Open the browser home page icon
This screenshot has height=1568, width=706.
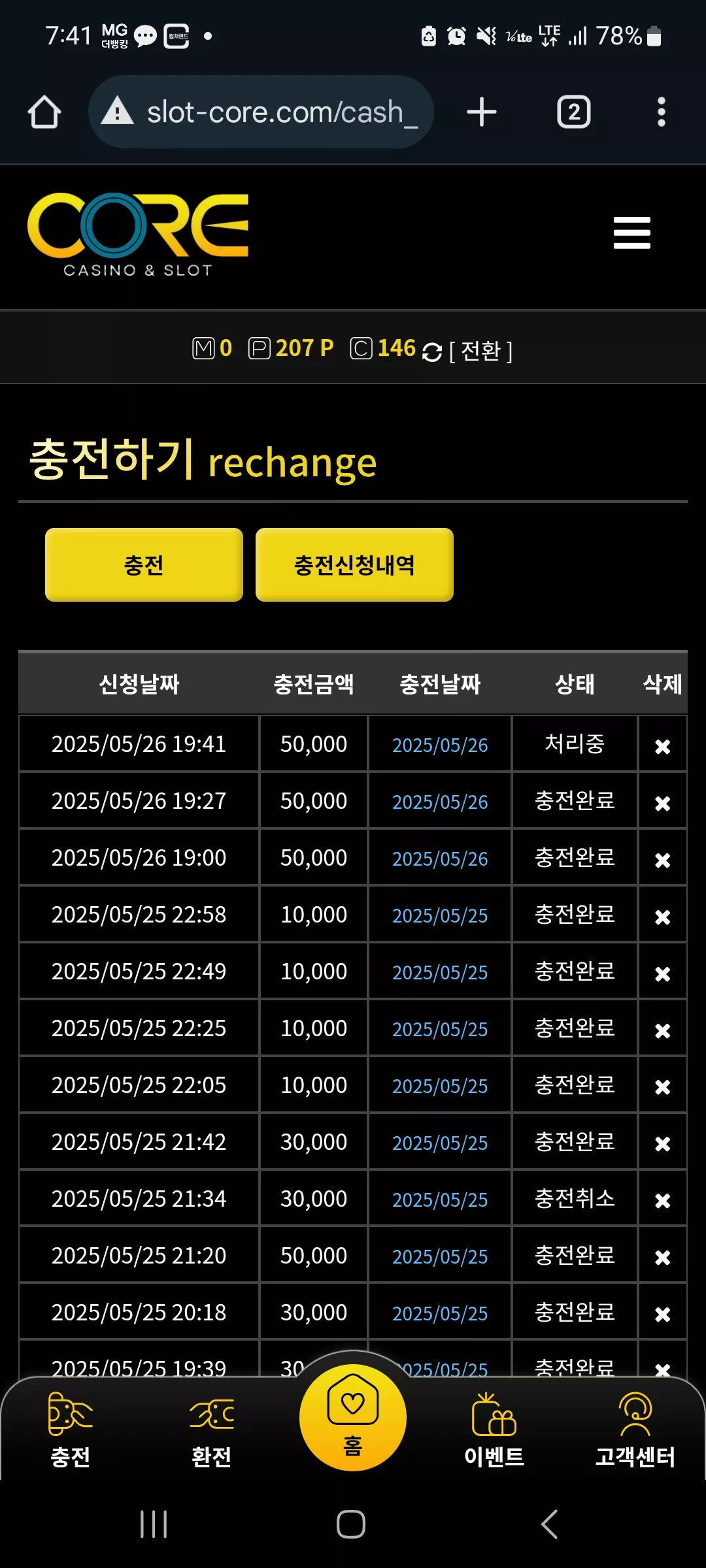[x=44, y=112]
